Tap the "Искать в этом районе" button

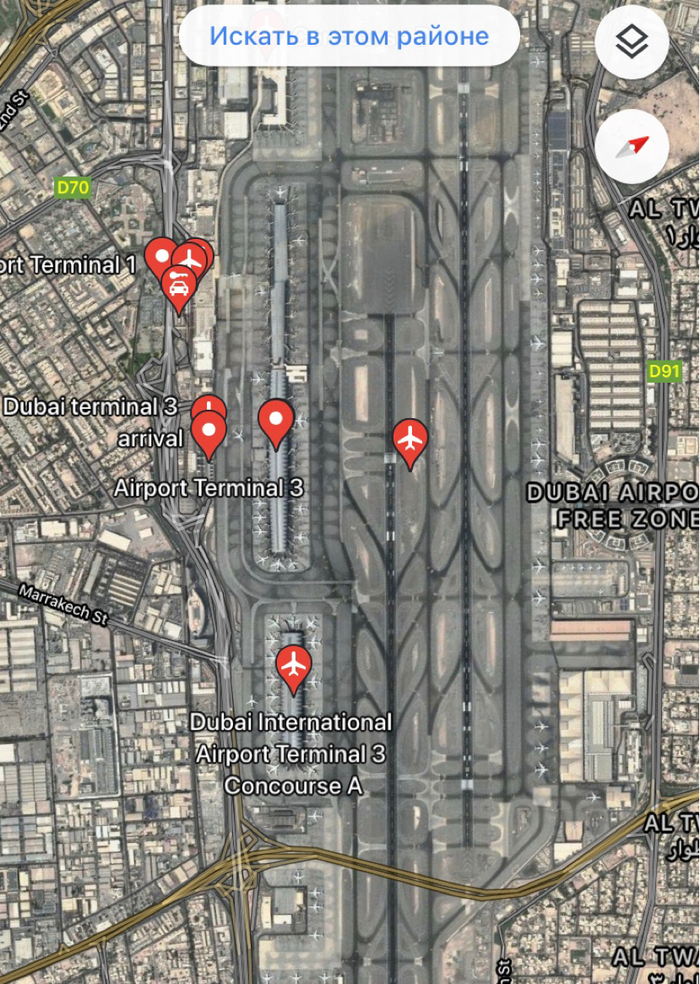coord(349,37)
